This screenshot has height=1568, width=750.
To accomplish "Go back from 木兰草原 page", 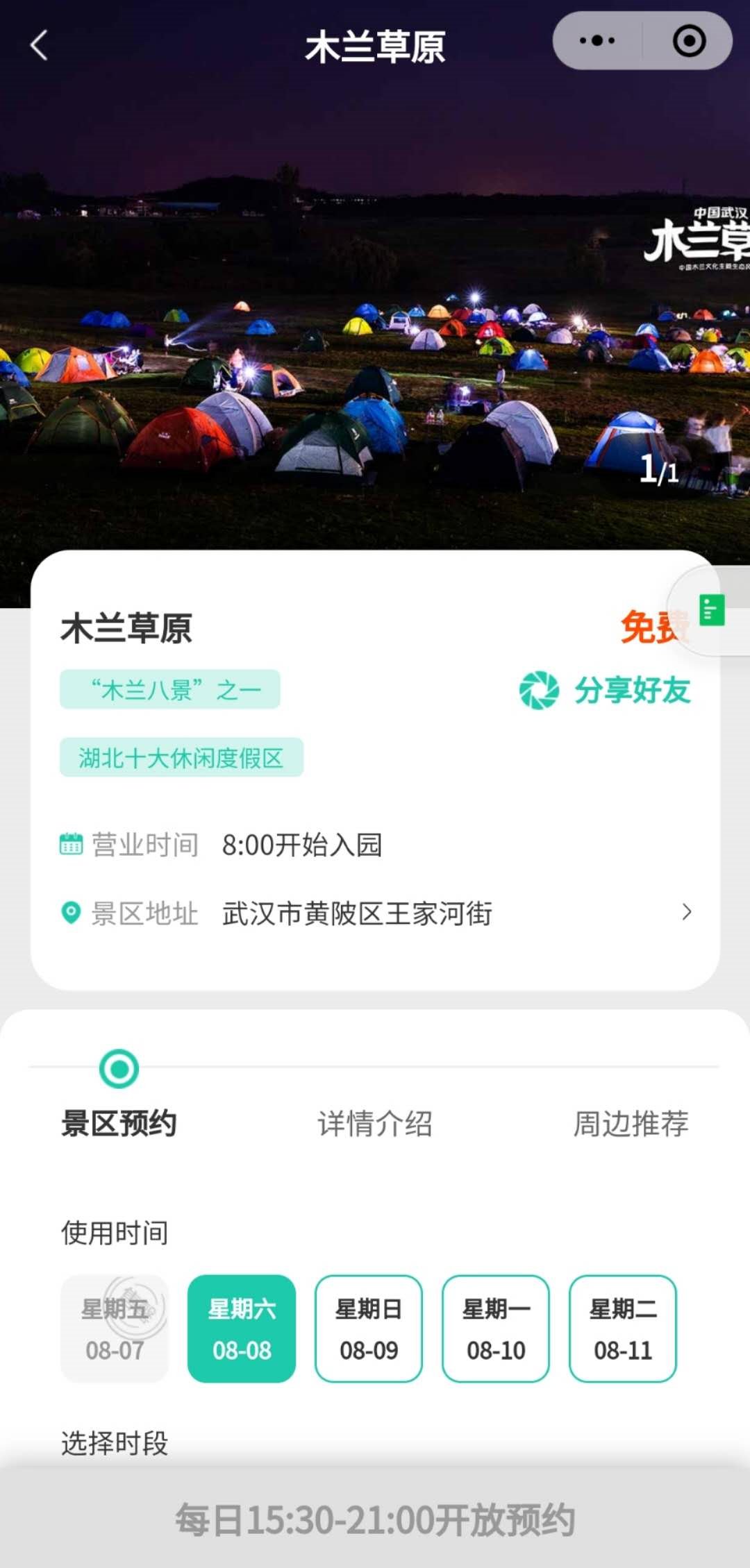I will pyautogui.click(x=40, y=46).
